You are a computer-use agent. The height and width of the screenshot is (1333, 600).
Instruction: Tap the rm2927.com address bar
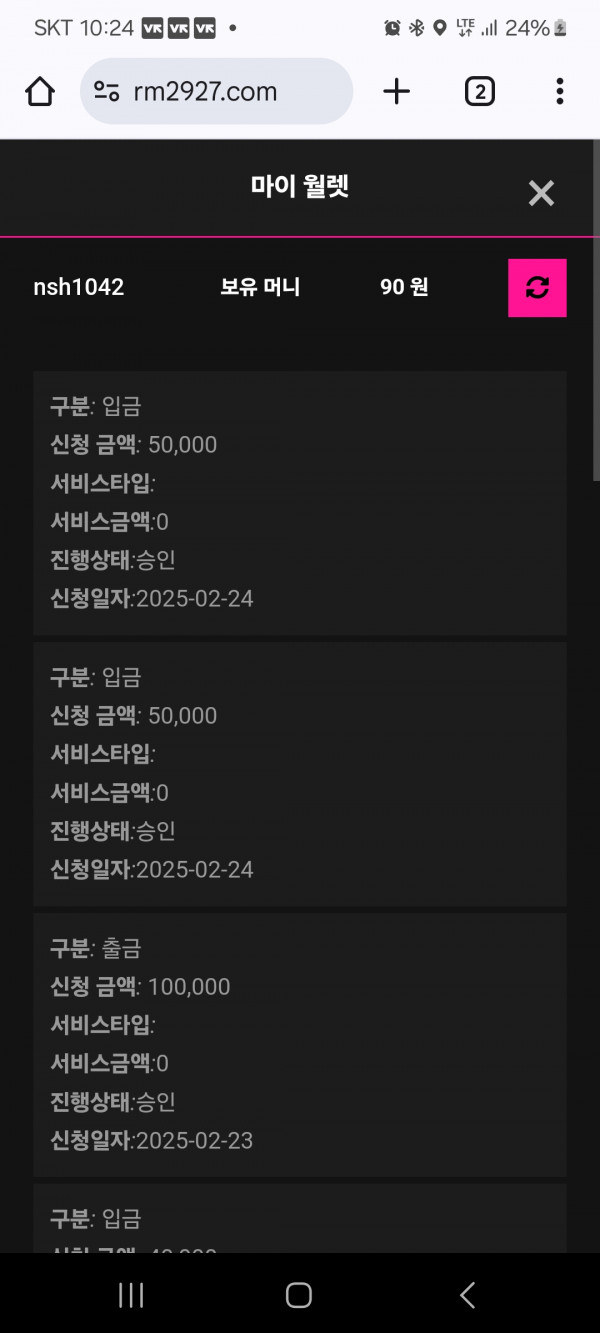tap(216, 91)
